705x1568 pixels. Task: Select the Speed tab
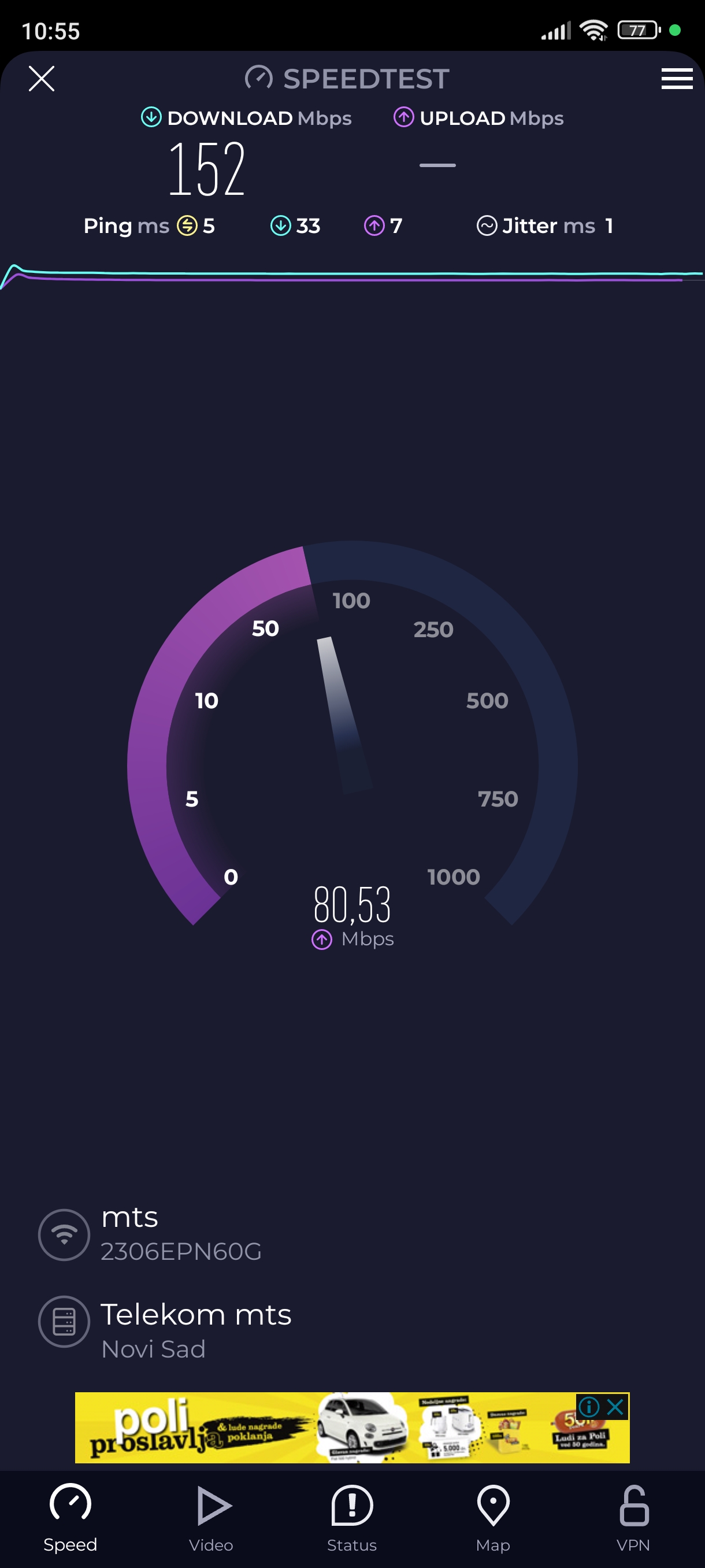pyautogui.click(x=70, y=1518)
